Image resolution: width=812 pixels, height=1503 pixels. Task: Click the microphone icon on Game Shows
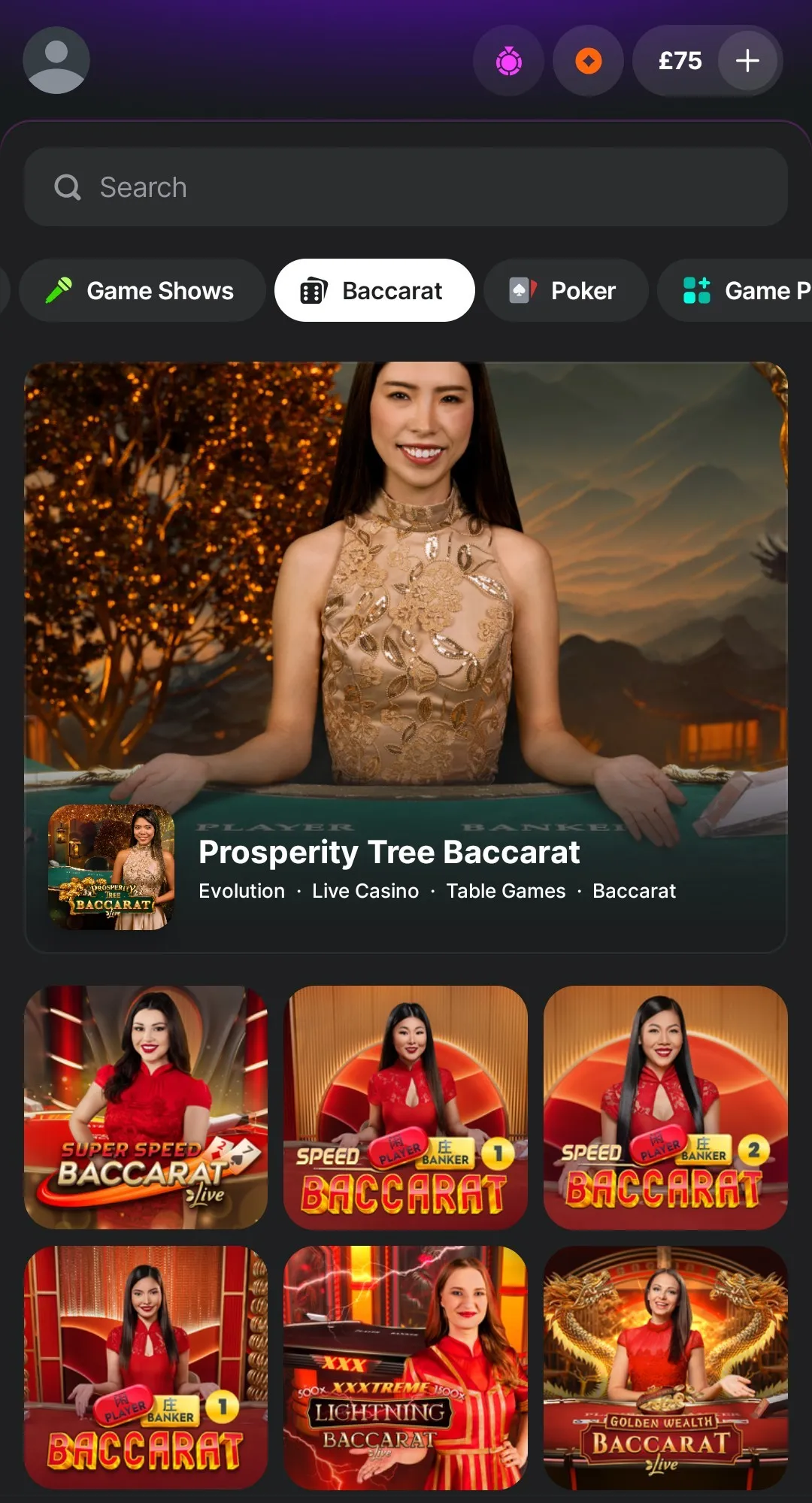pos(58,290)
